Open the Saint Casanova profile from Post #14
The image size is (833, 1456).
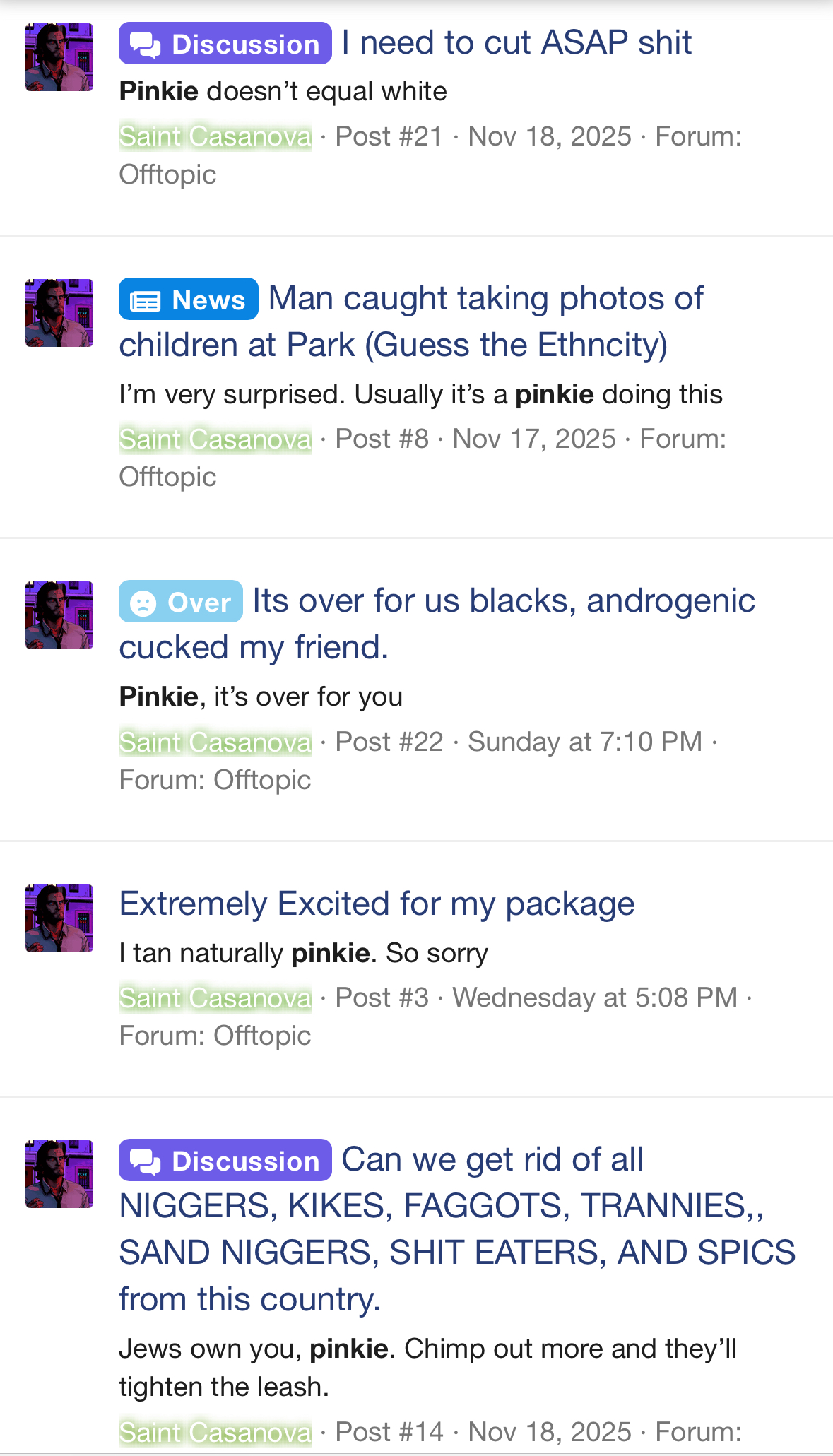pos(215,1432)
